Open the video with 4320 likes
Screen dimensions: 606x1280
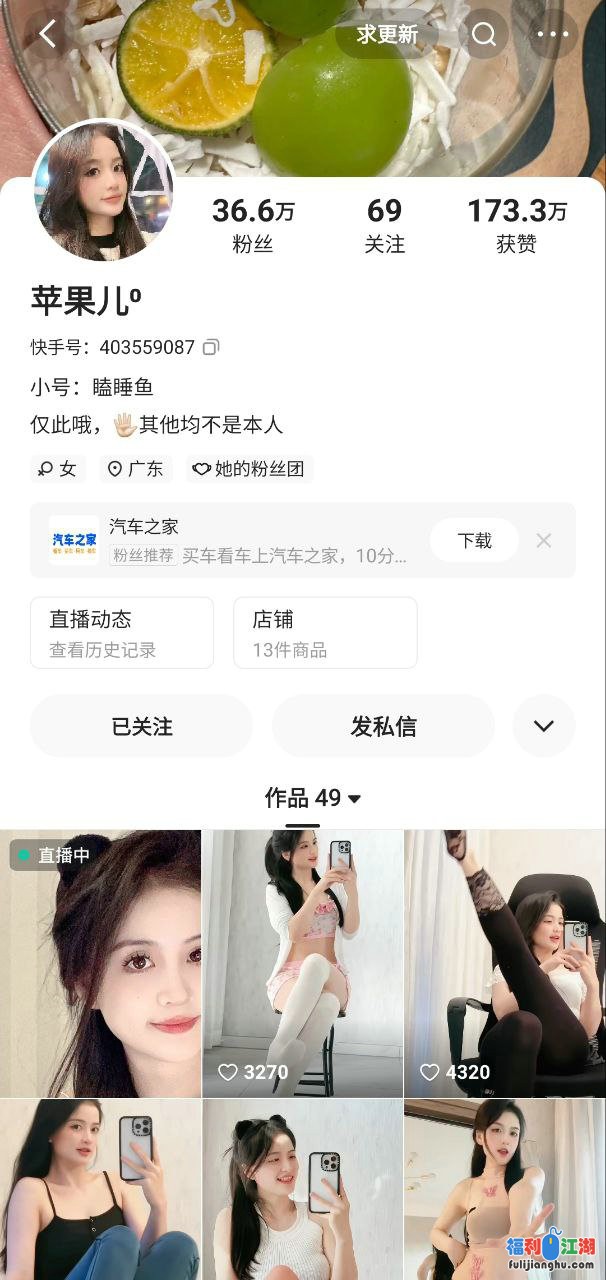coord(505,963)
